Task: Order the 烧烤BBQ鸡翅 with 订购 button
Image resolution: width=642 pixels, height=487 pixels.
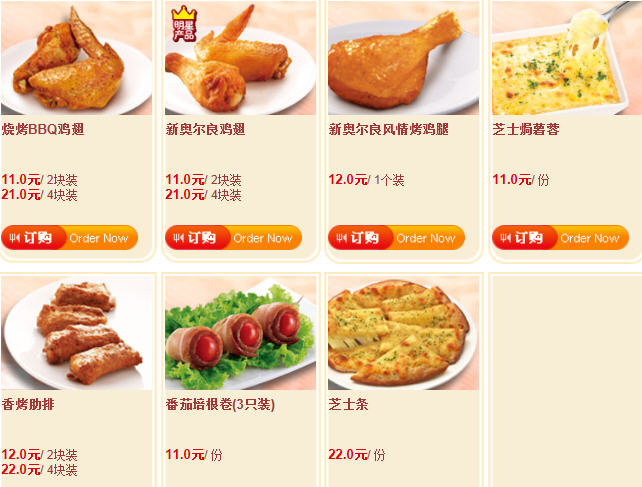Action: [68, 238]
